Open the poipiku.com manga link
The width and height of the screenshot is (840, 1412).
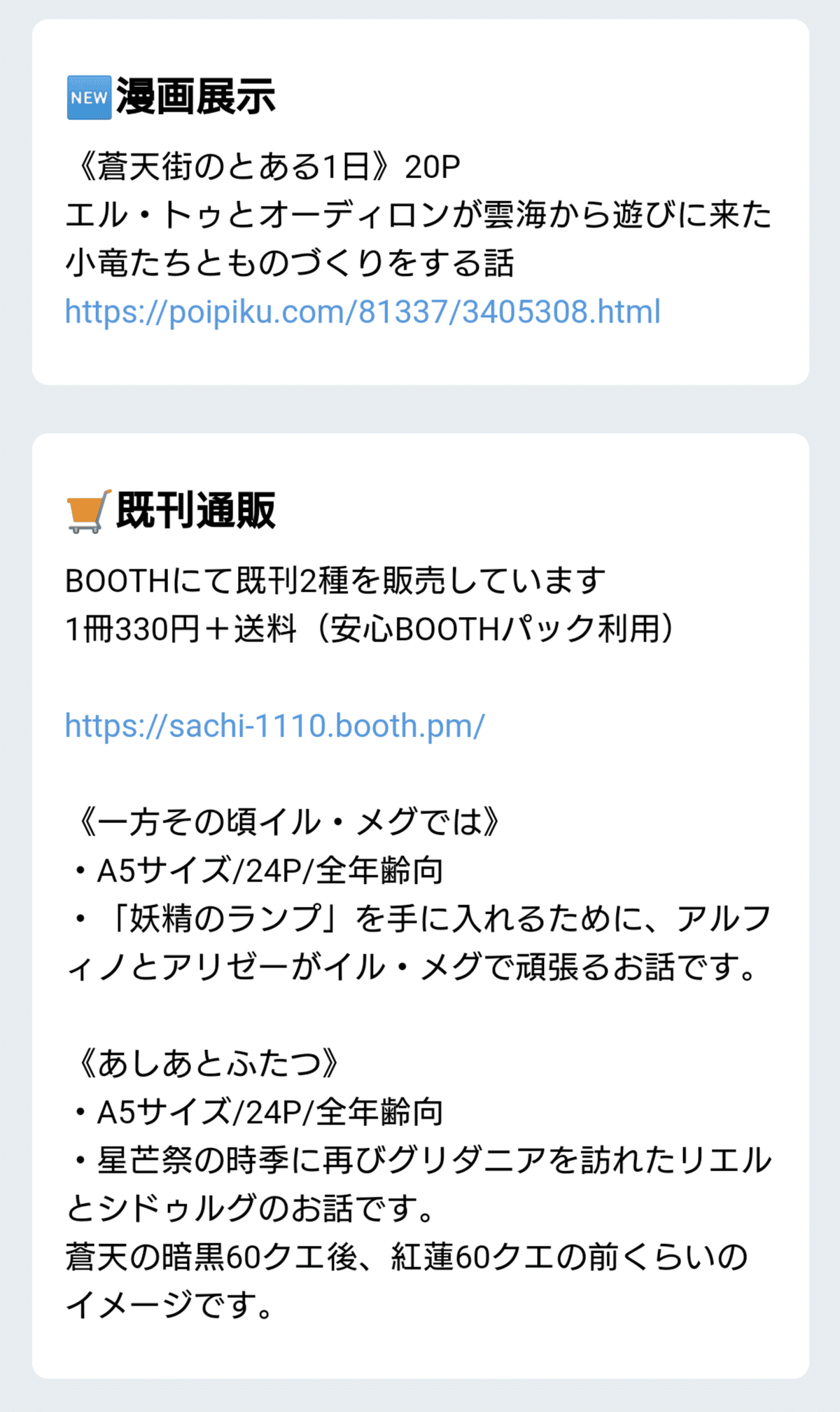(x=363, y=312)
